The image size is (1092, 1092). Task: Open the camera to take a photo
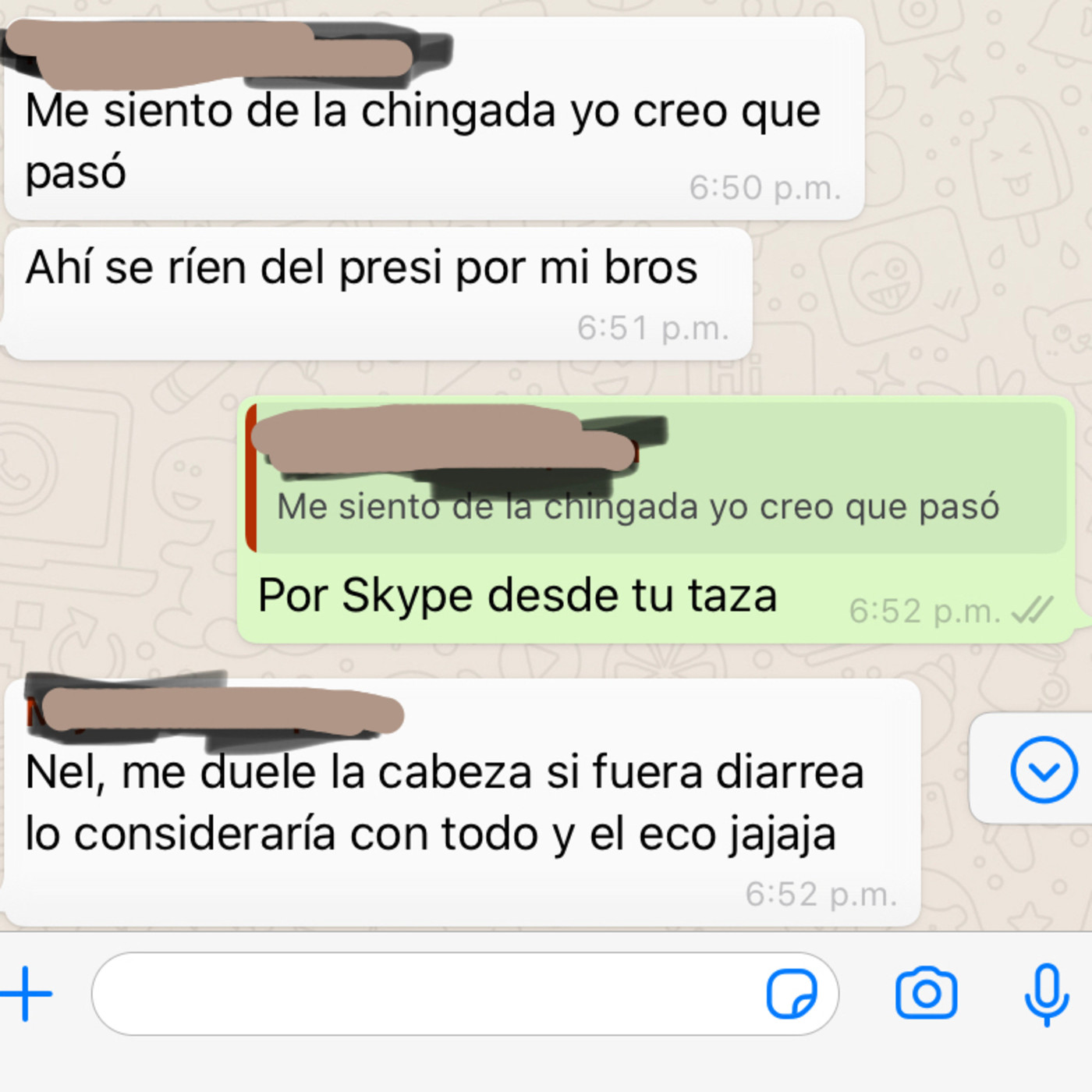coord(926,993)
